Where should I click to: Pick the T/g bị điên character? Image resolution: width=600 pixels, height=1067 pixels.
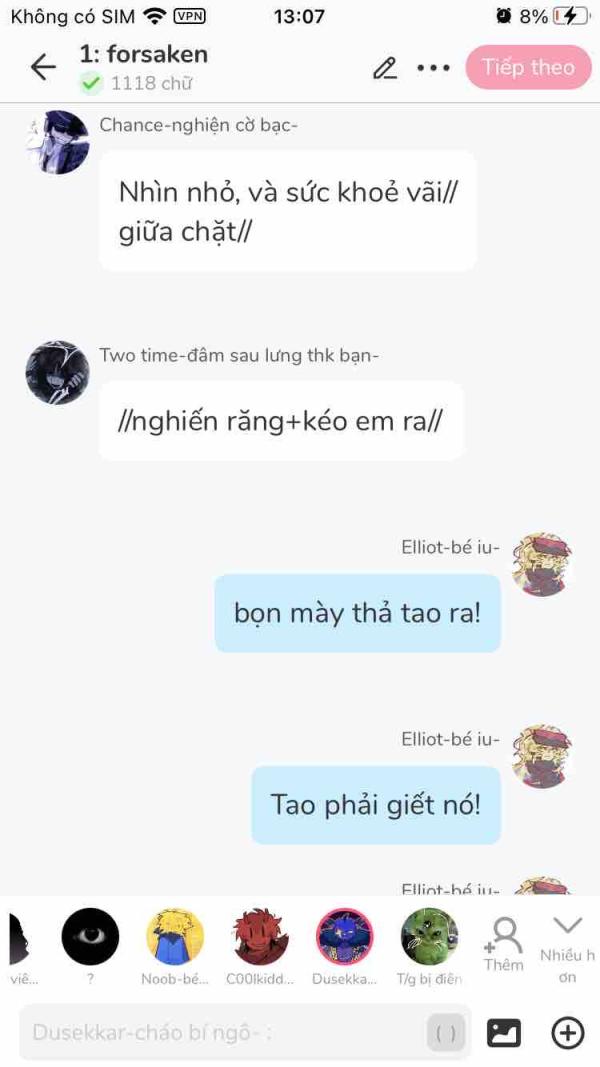pyautogui.click(x=429, y=937)
